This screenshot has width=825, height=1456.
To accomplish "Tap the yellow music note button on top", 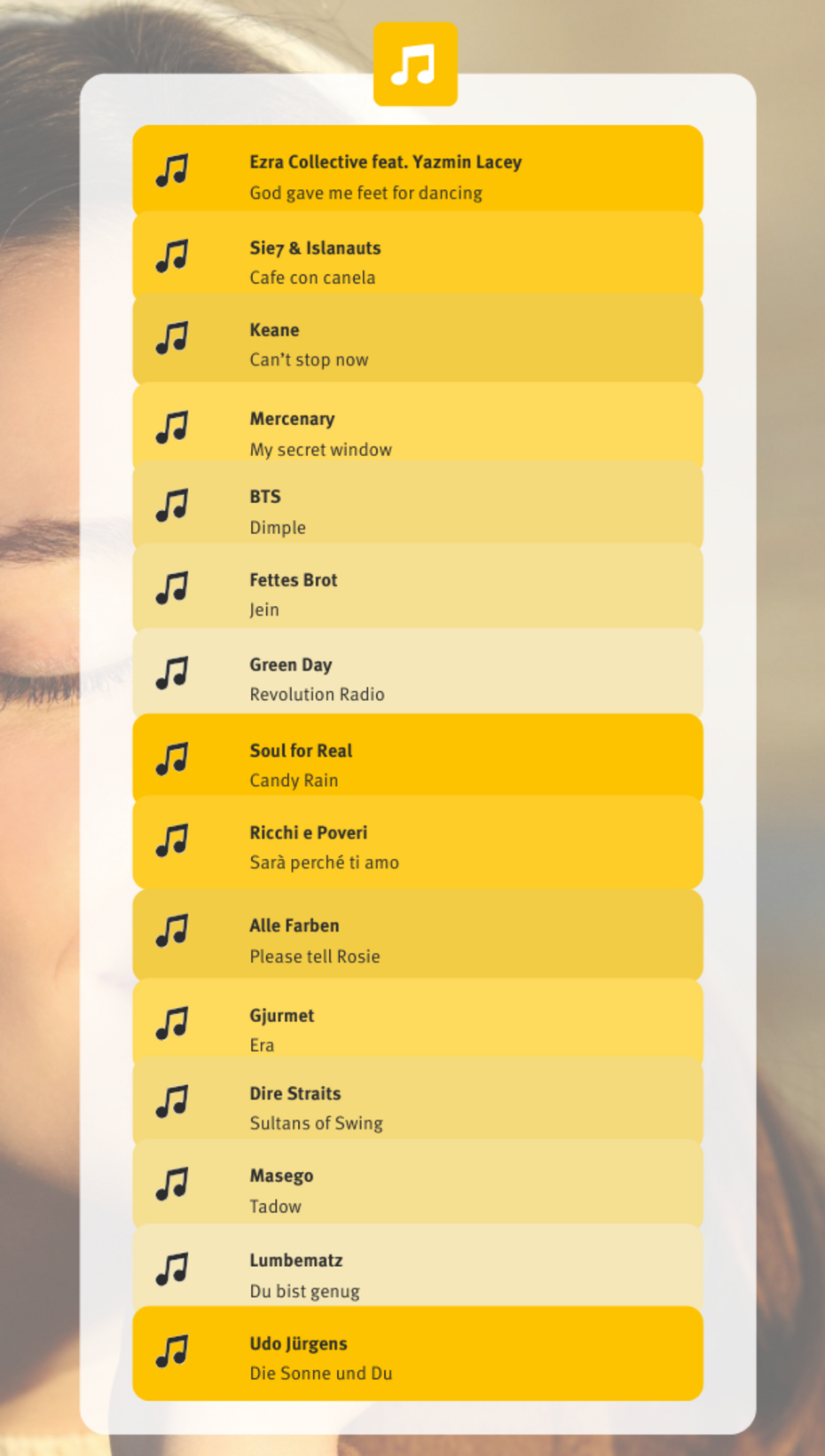I will 415,64.
